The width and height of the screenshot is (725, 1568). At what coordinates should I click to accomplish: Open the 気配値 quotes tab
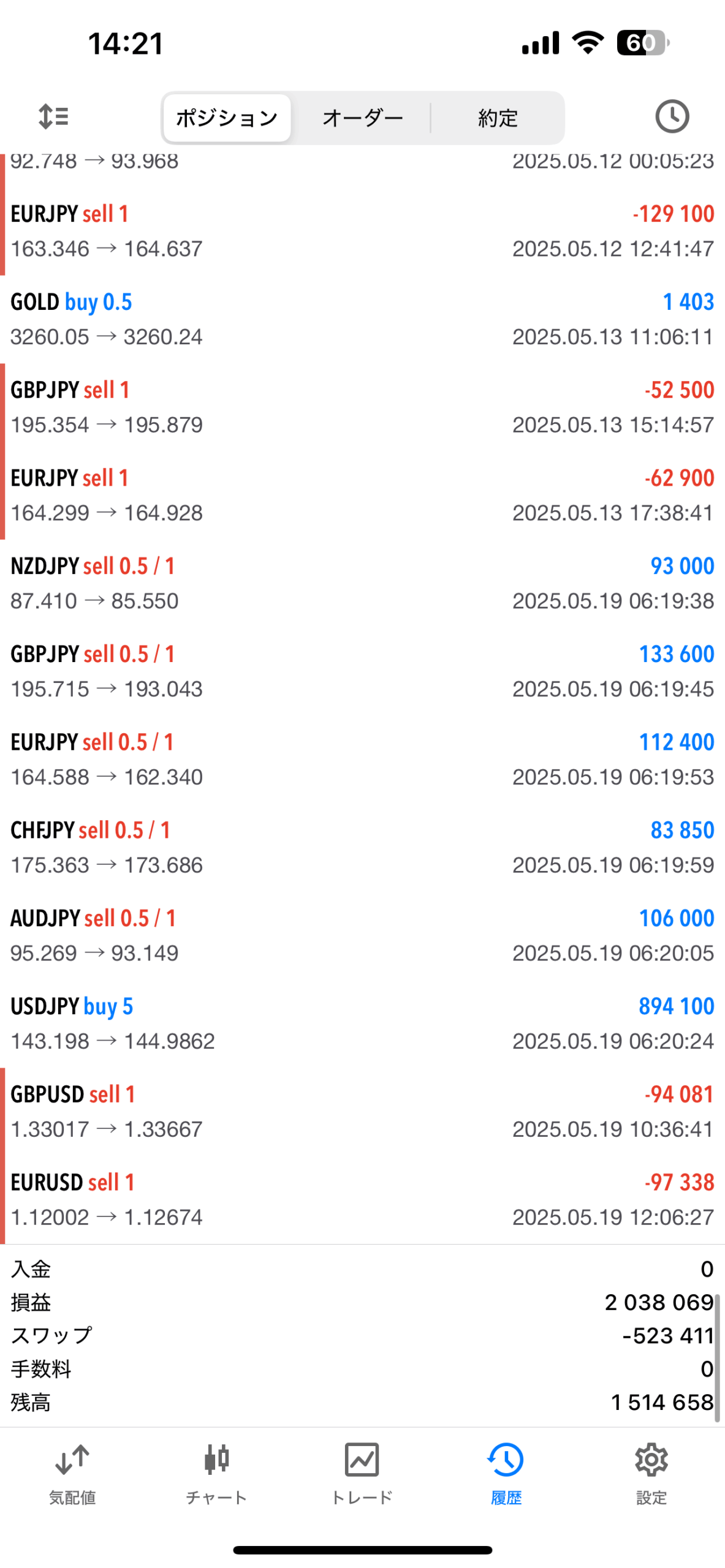point(72,1472)
